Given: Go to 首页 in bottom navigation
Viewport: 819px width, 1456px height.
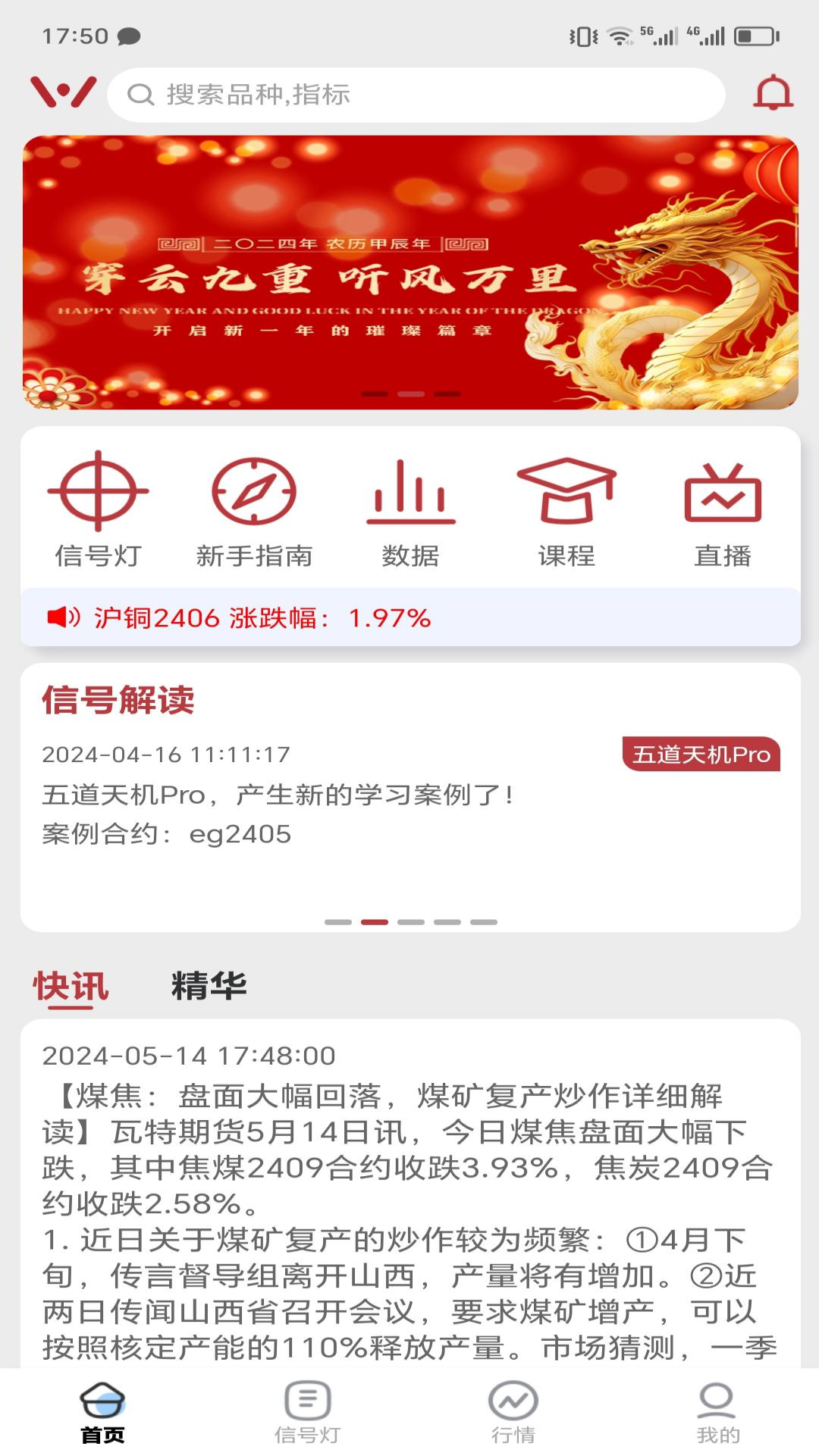Looking at the screenshot, I should [x=102, y=1414].
